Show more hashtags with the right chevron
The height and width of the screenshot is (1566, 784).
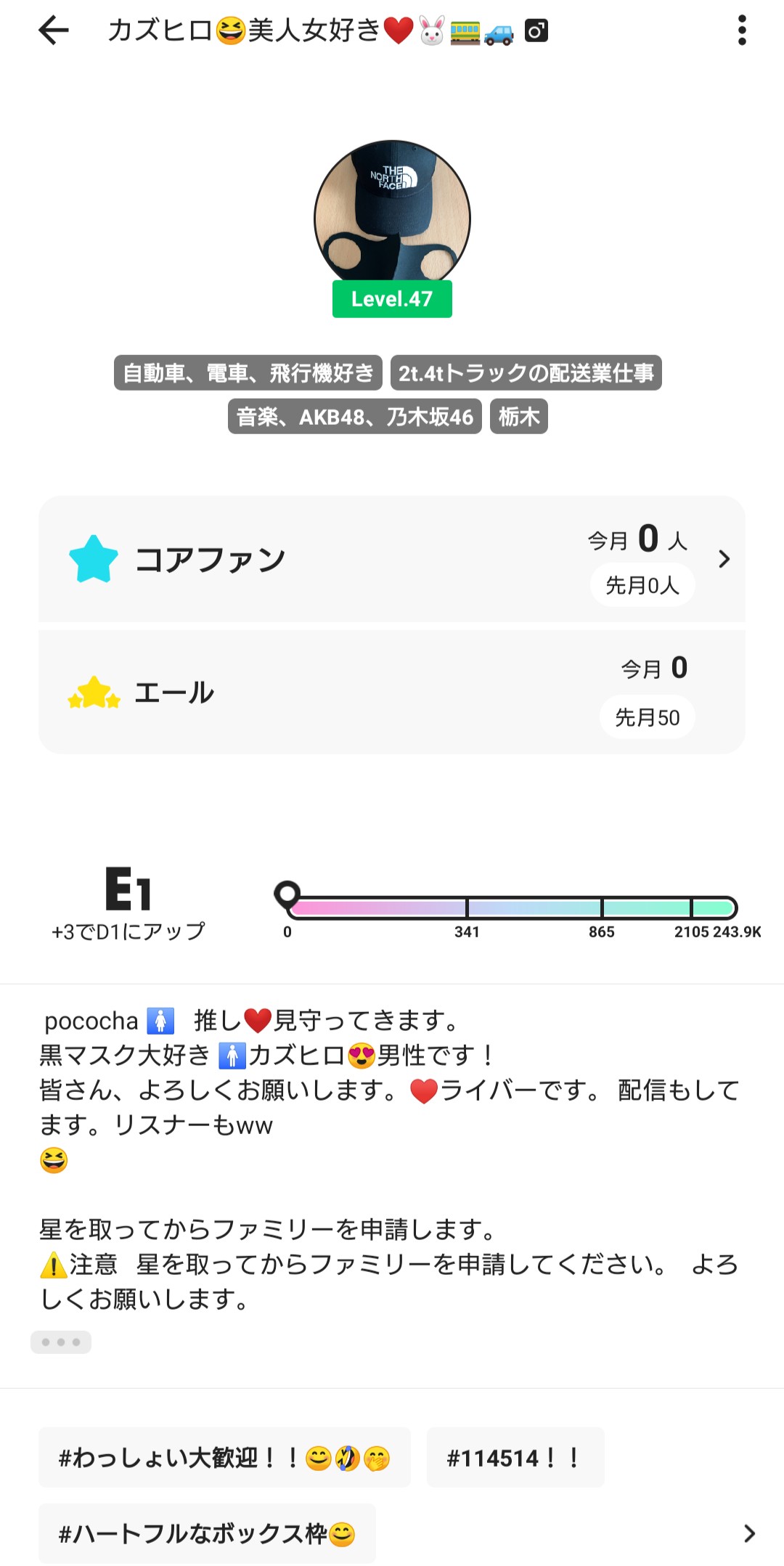tap(749, 1533)
